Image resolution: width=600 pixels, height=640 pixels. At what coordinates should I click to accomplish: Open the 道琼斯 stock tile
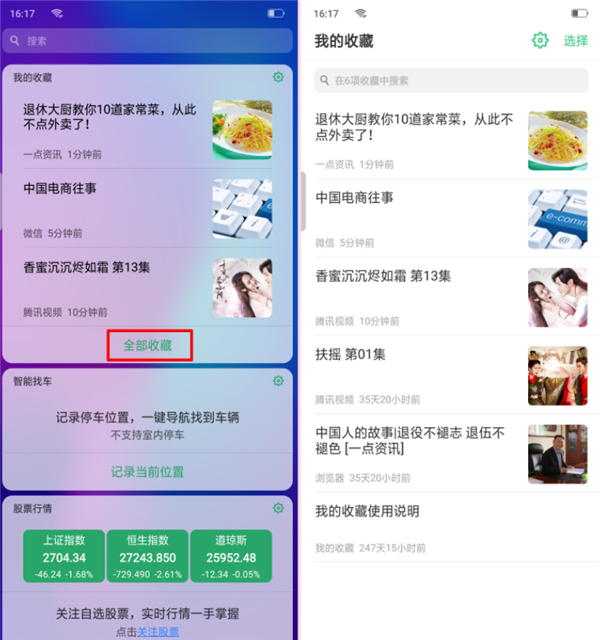coord(229,556)
